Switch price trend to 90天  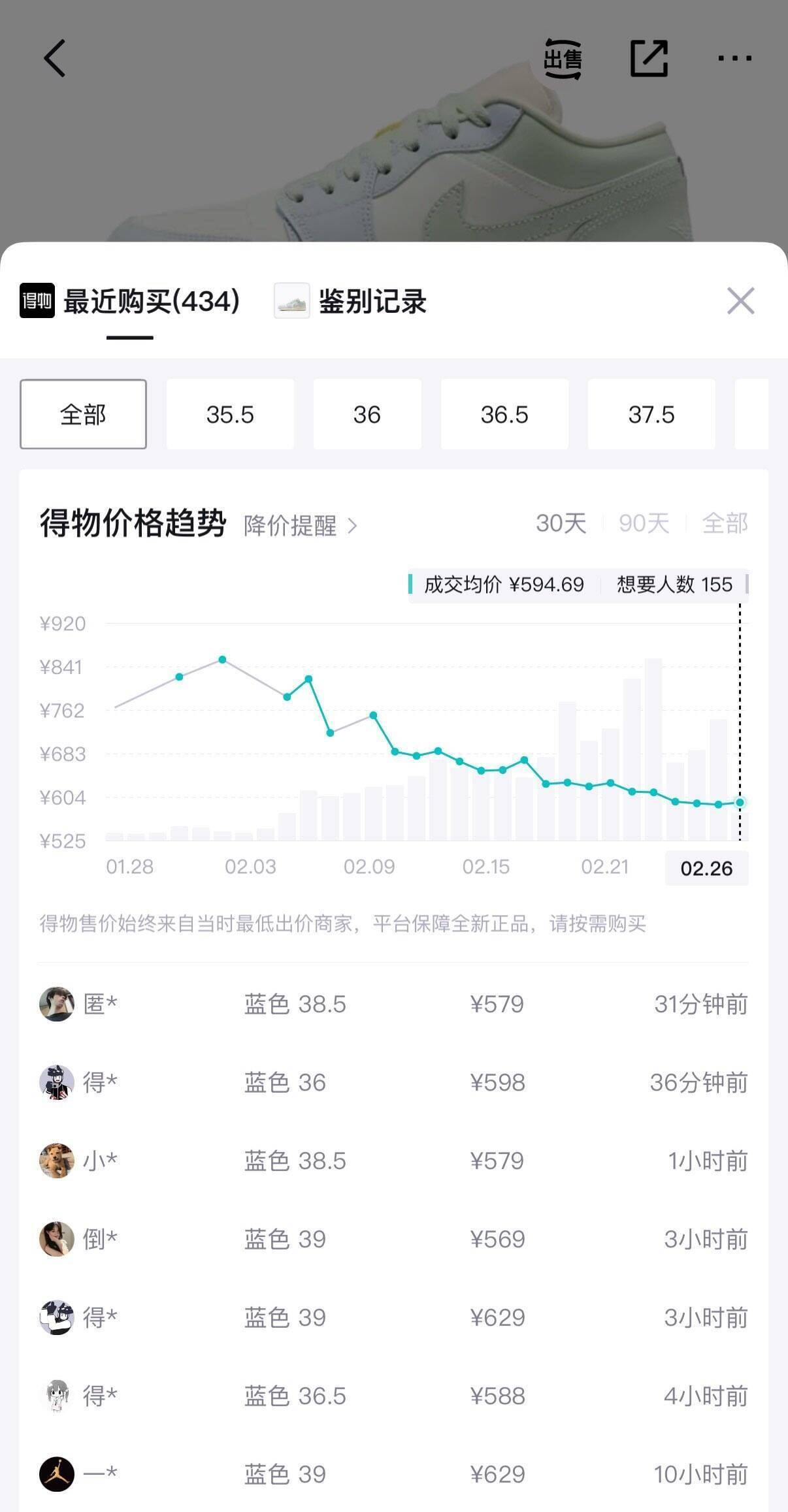[x=644, y=523]
